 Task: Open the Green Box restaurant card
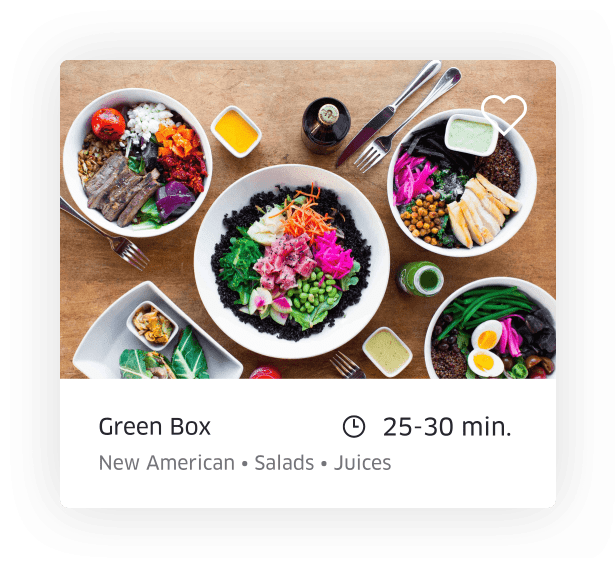click(x=155, y=427)
